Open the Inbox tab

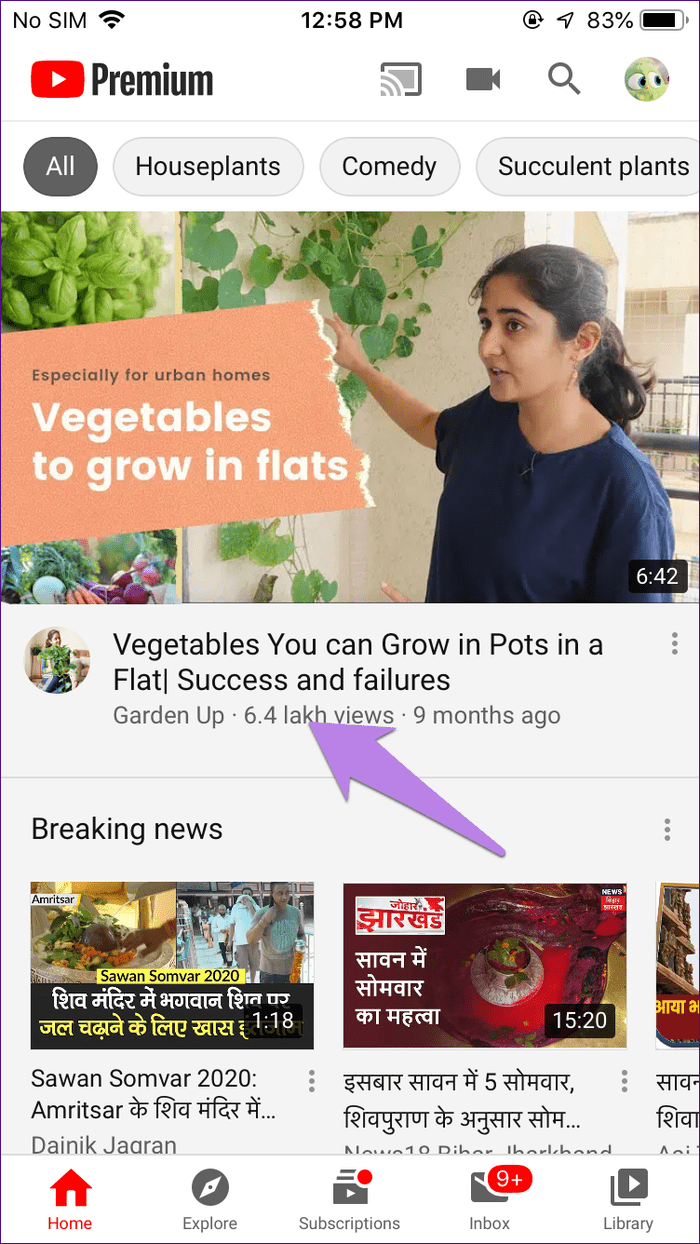(x=490, y=1201)
